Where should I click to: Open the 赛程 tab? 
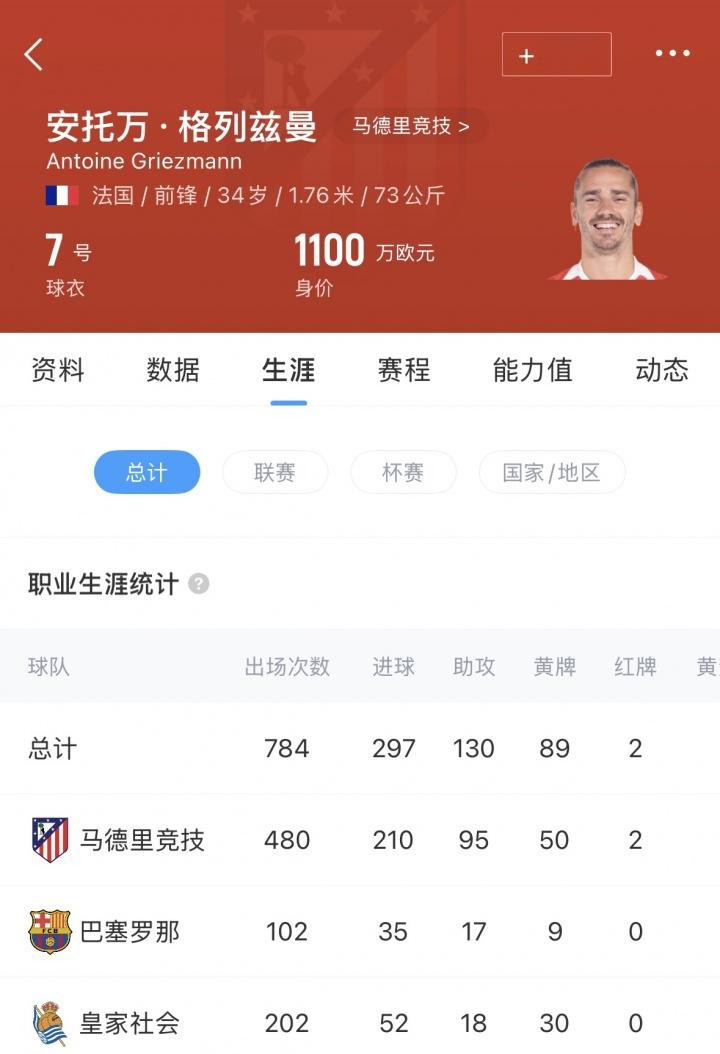tap(404, 370)
